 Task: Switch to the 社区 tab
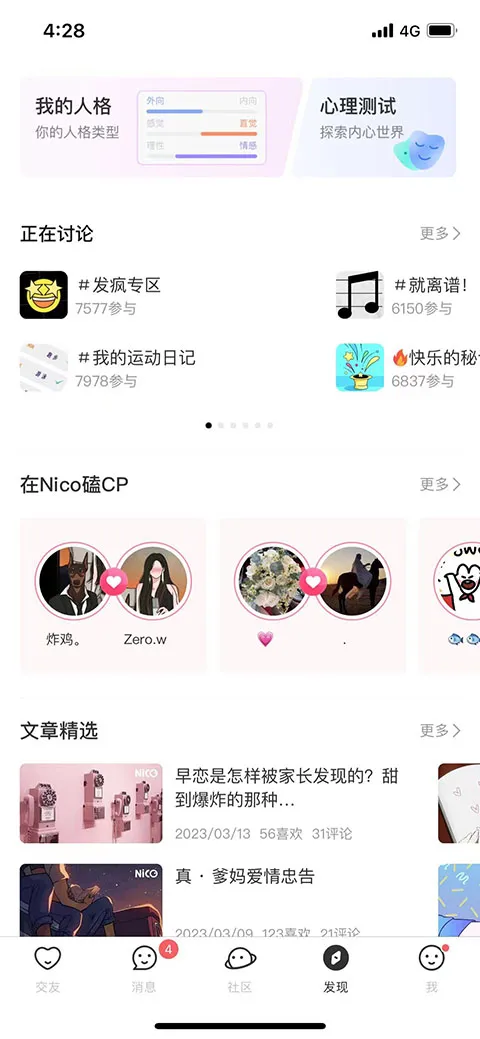[240, 969]
